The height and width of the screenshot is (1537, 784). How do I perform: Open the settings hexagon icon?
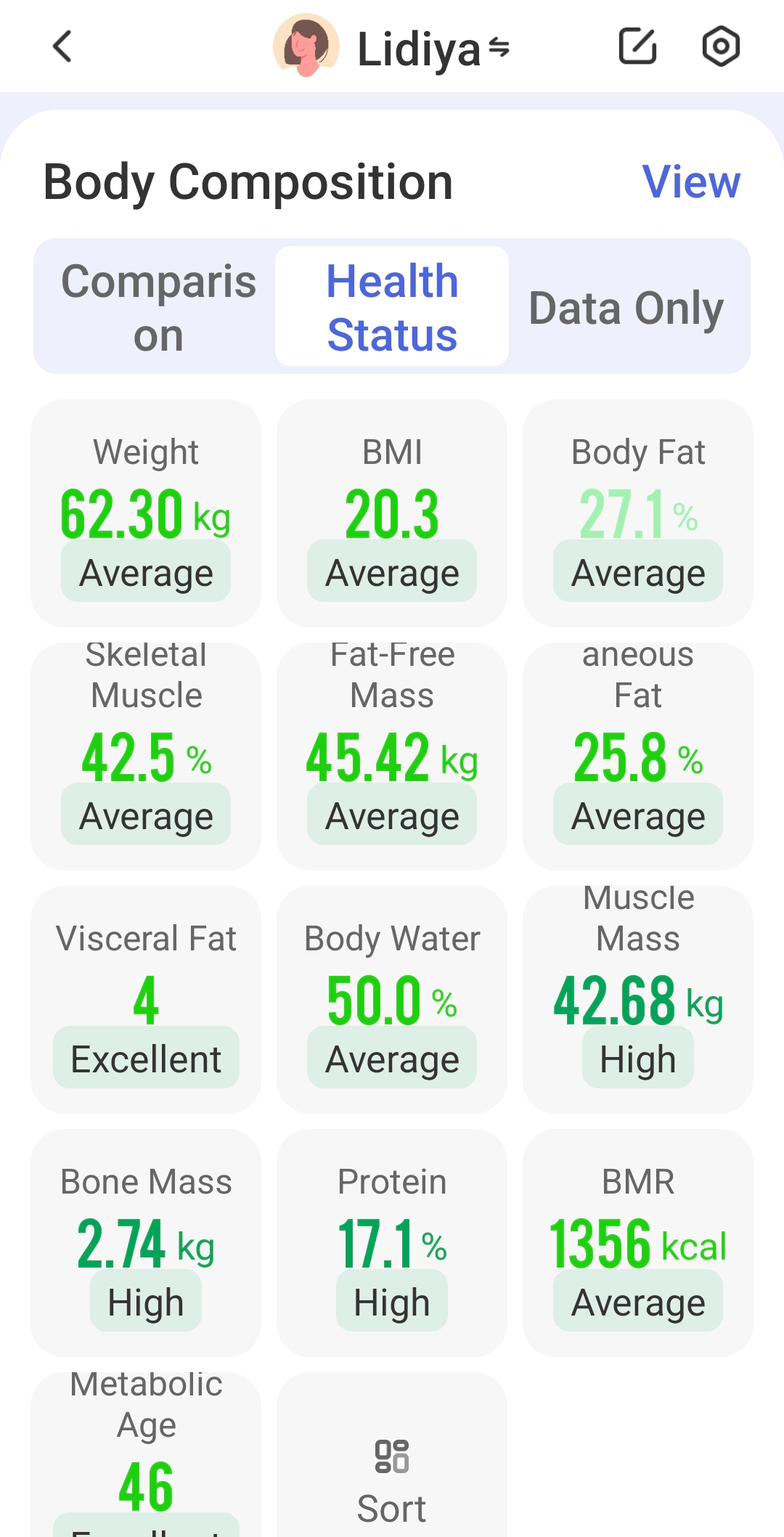click(721, 46)
